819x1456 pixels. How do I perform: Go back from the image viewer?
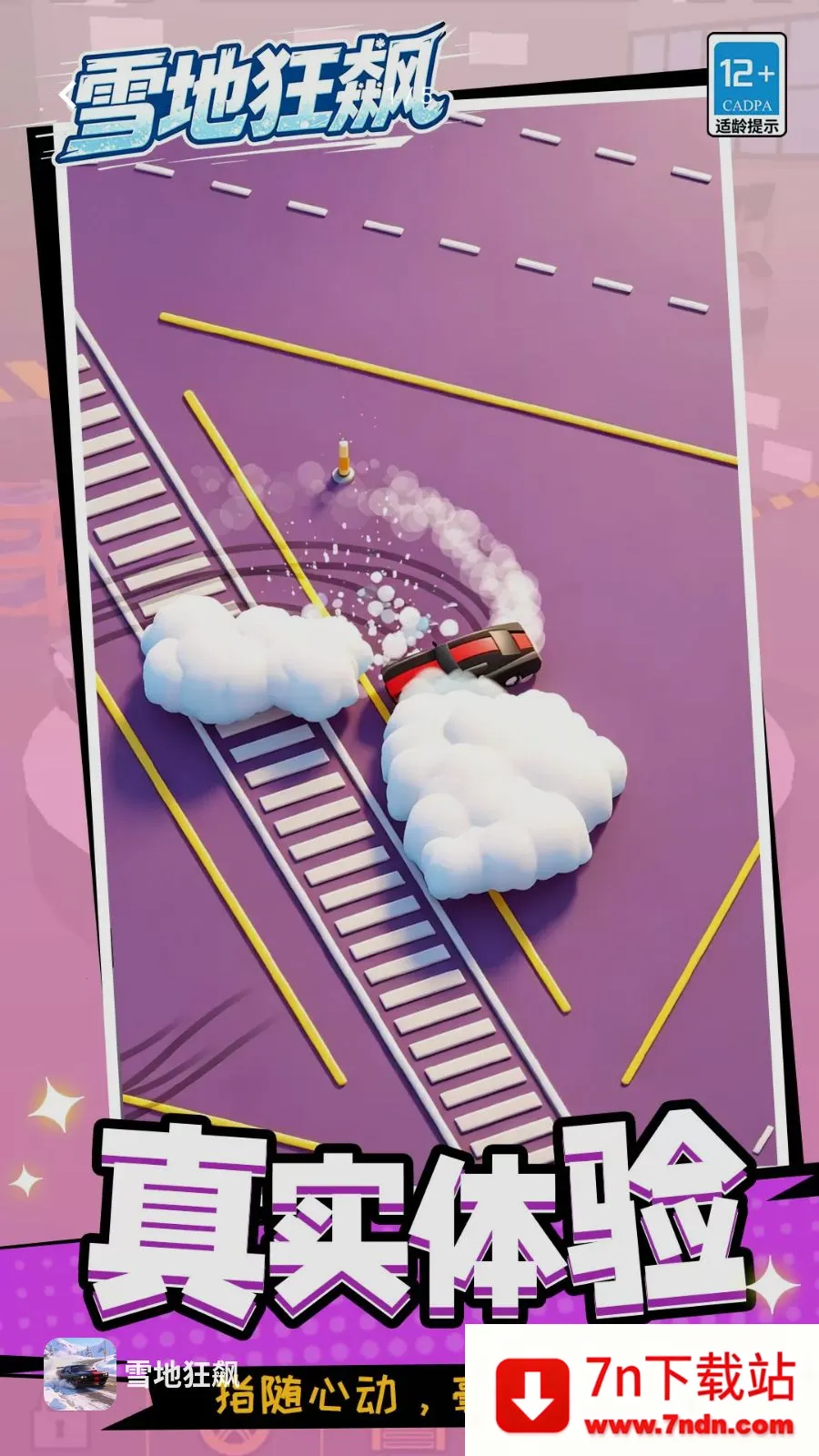(65, 94)
